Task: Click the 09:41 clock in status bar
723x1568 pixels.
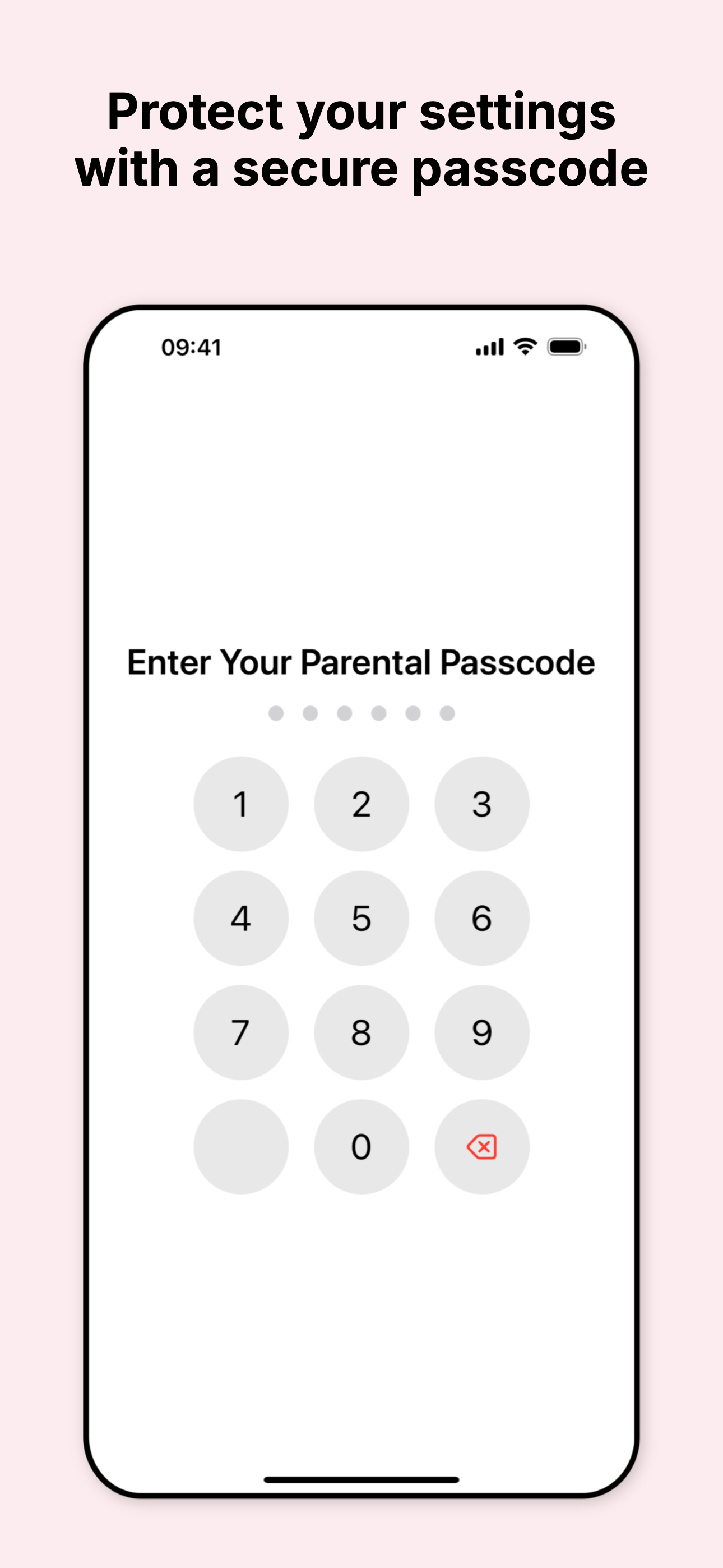Action: click(x=192, y=346)
